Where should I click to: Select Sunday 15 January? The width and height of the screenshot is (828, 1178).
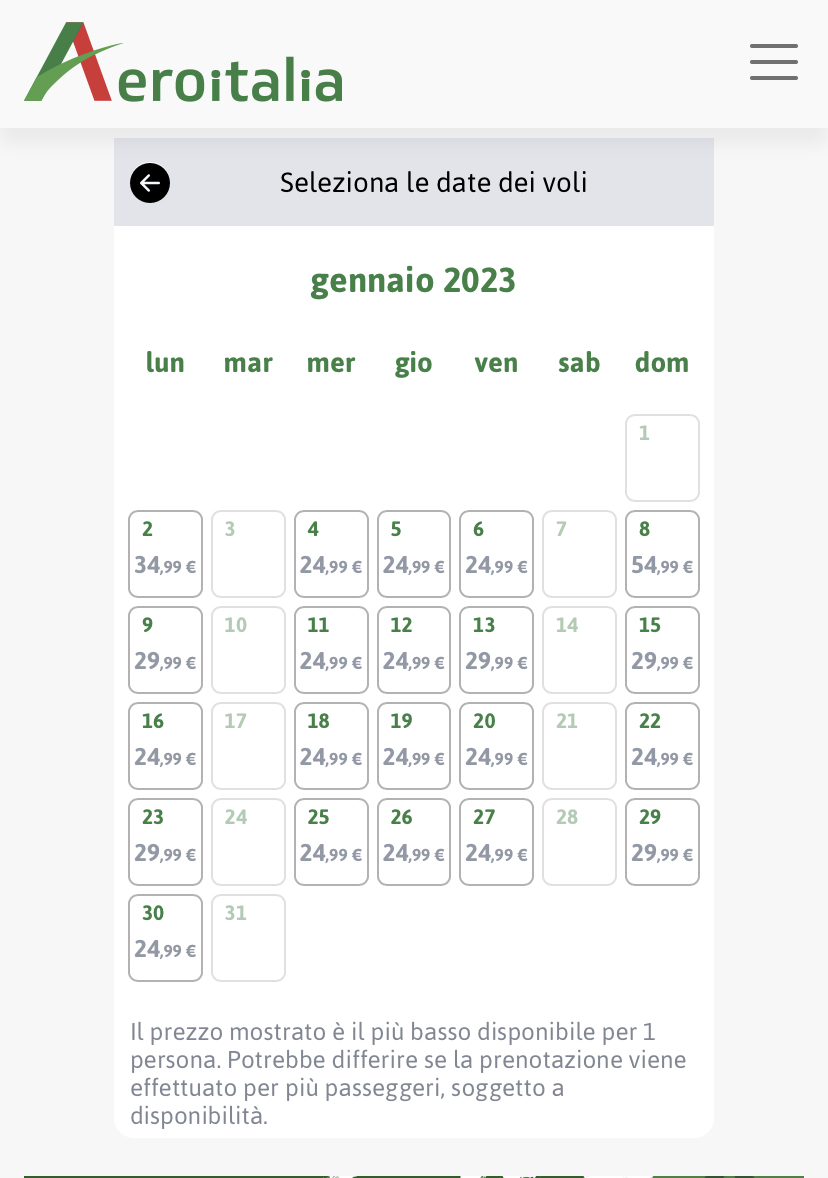pos(662,650)
